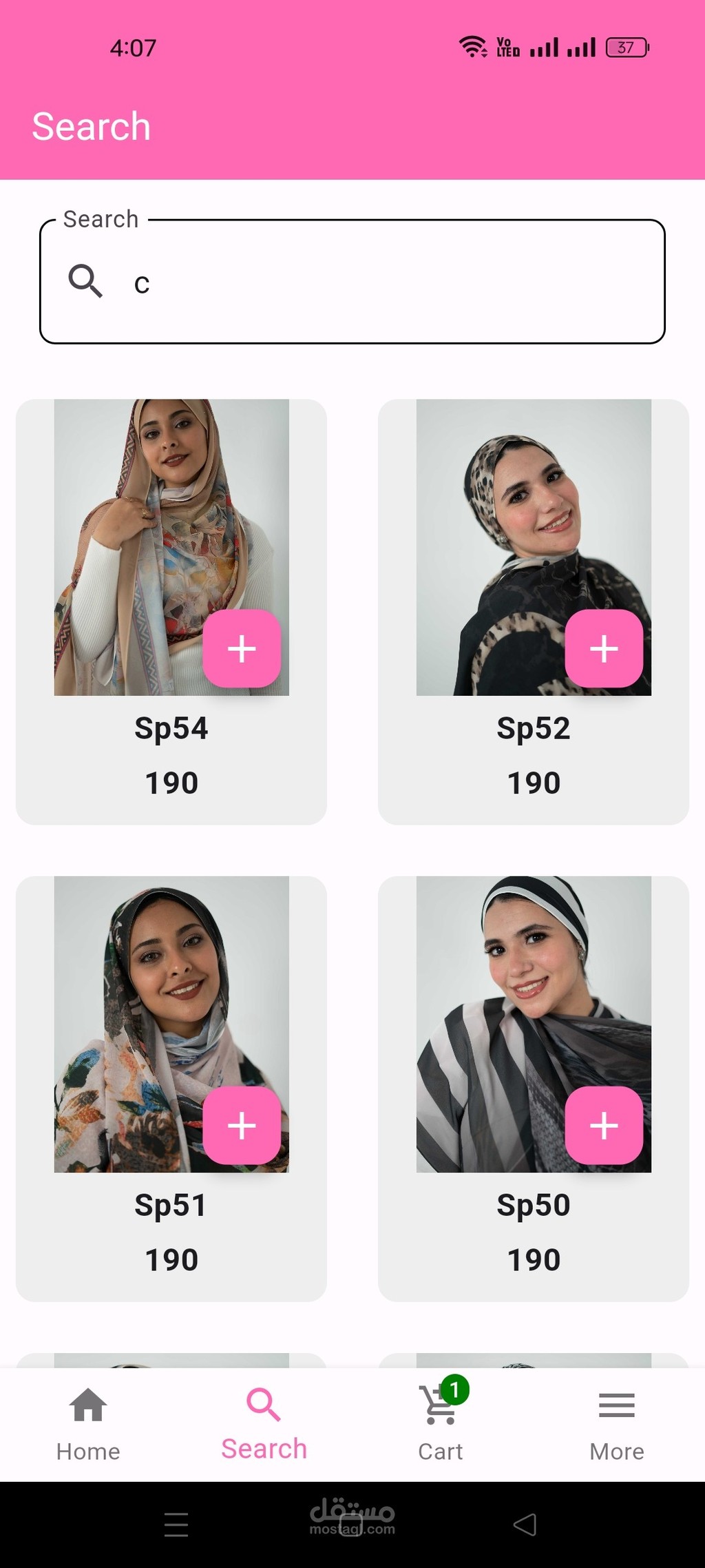The height and width of the screenshot is (1568, 705).
Task: Go to the Home tab
Action: coord(88,1424)
